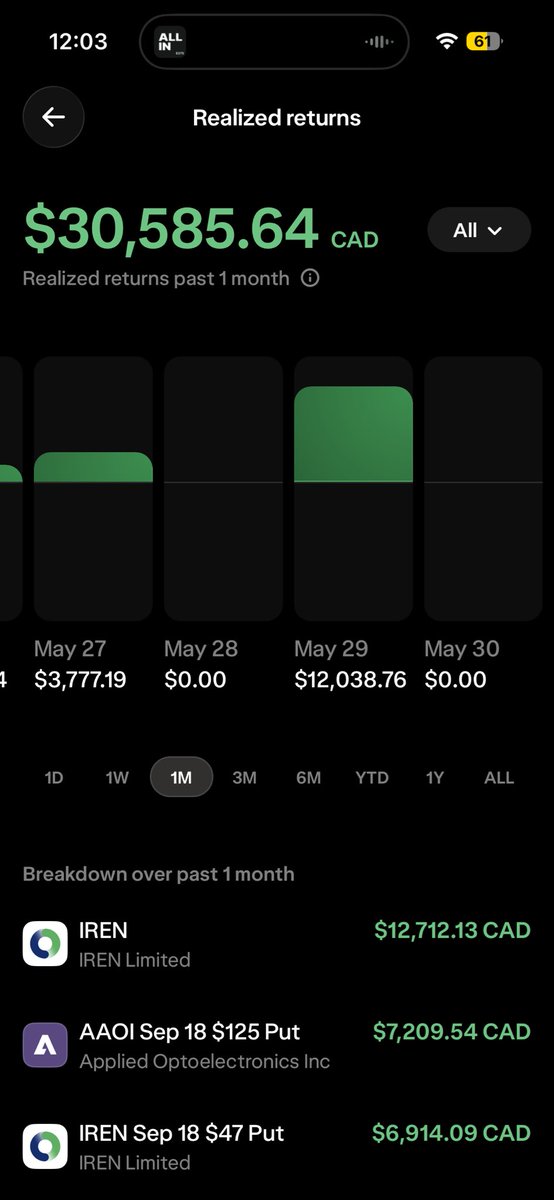The height and width of the screenshot is (1200, 554).
Task: Switch to the 1D time range
Action: click(54, 777)
